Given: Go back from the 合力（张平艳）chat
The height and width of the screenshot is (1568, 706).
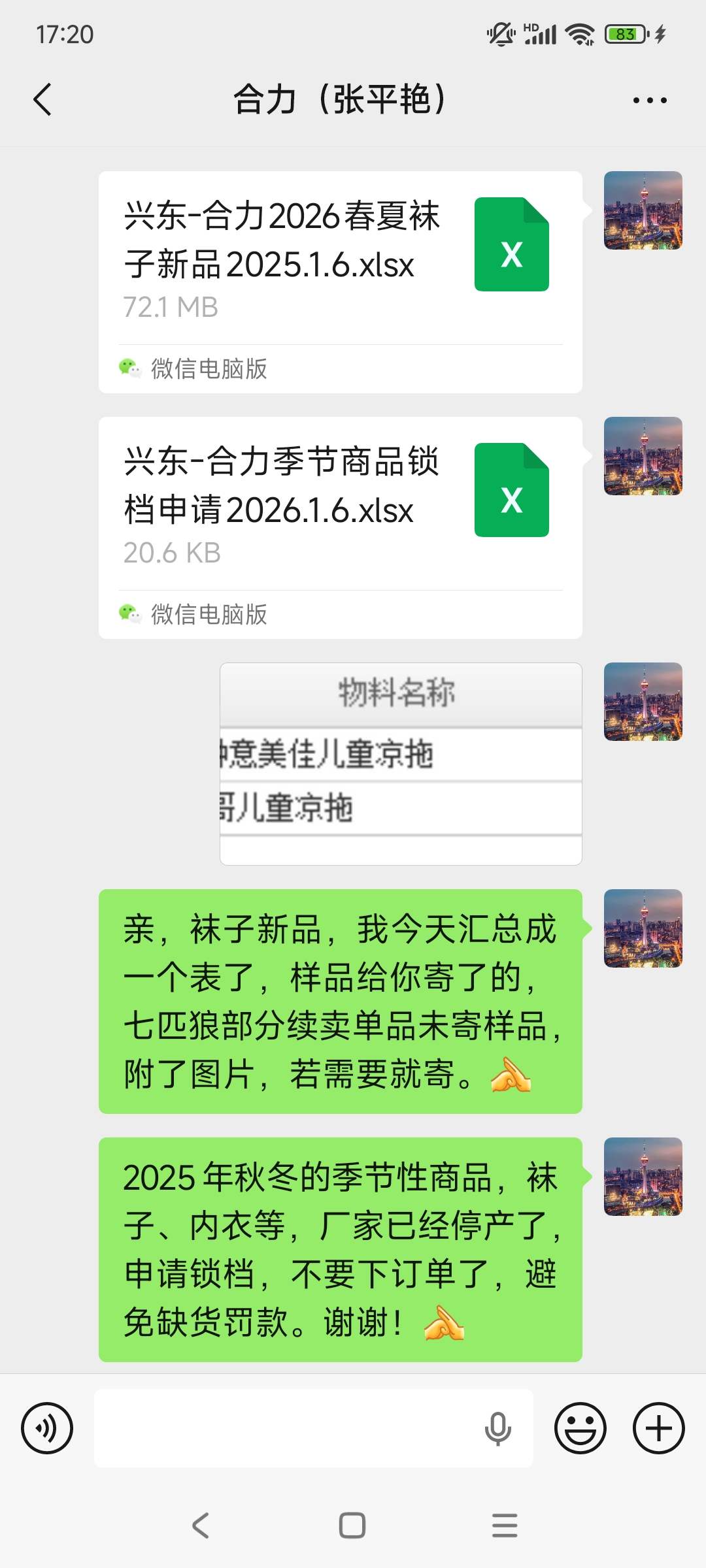Looking at the screenshot, I should pyautogui.click(x=43, y=100).
